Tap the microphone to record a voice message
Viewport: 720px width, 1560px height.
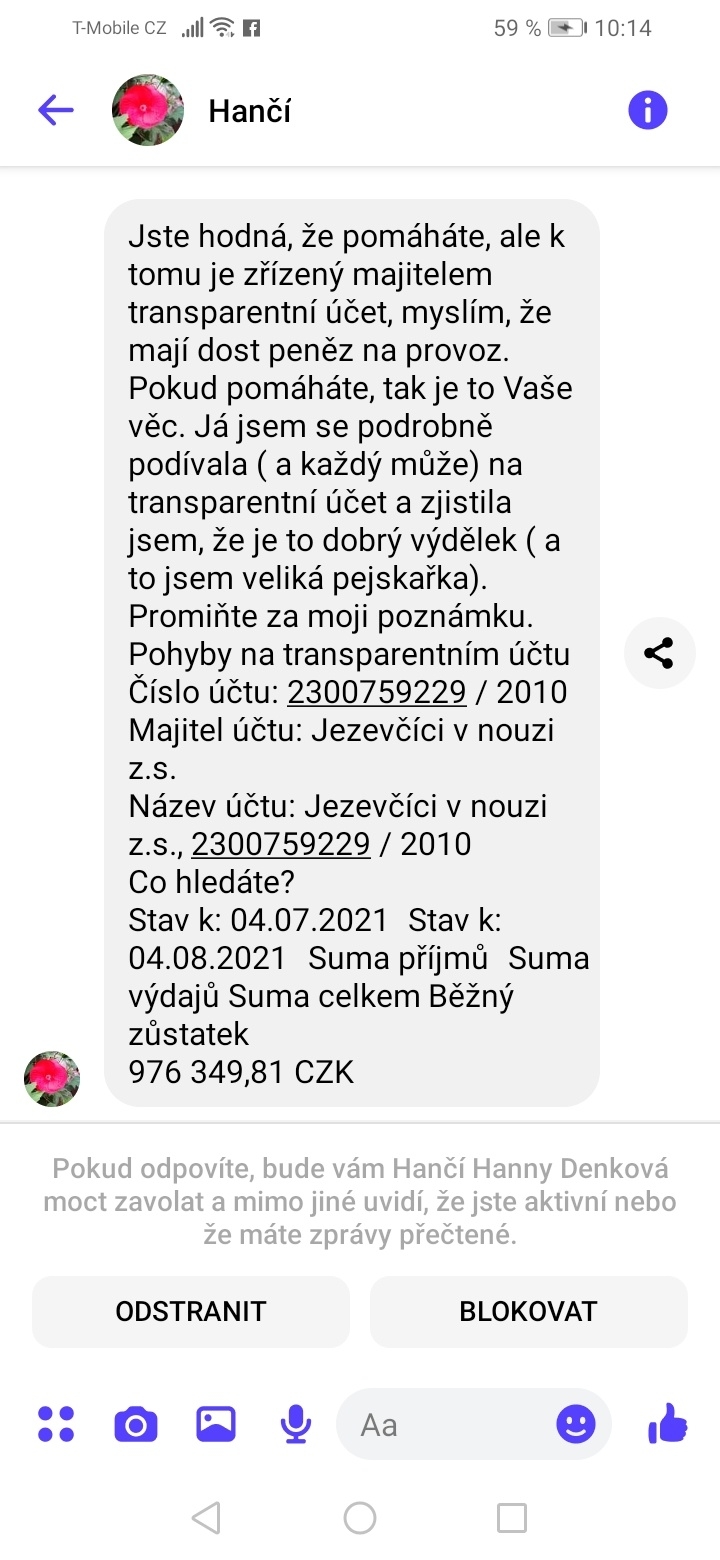click(295, 1424)
